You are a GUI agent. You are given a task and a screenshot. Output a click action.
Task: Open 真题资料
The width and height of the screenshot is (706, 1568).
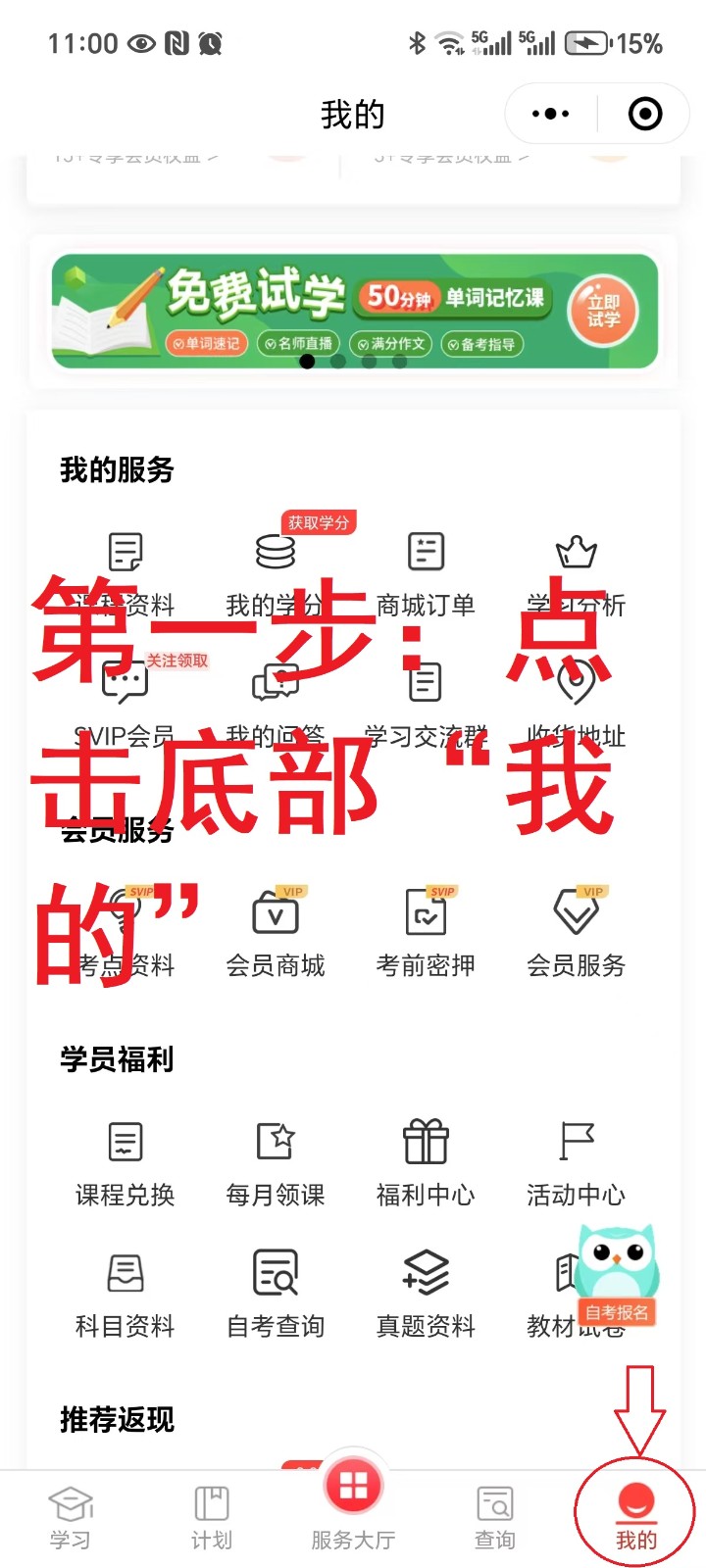pyautogui.click(x=426, y=1294)
